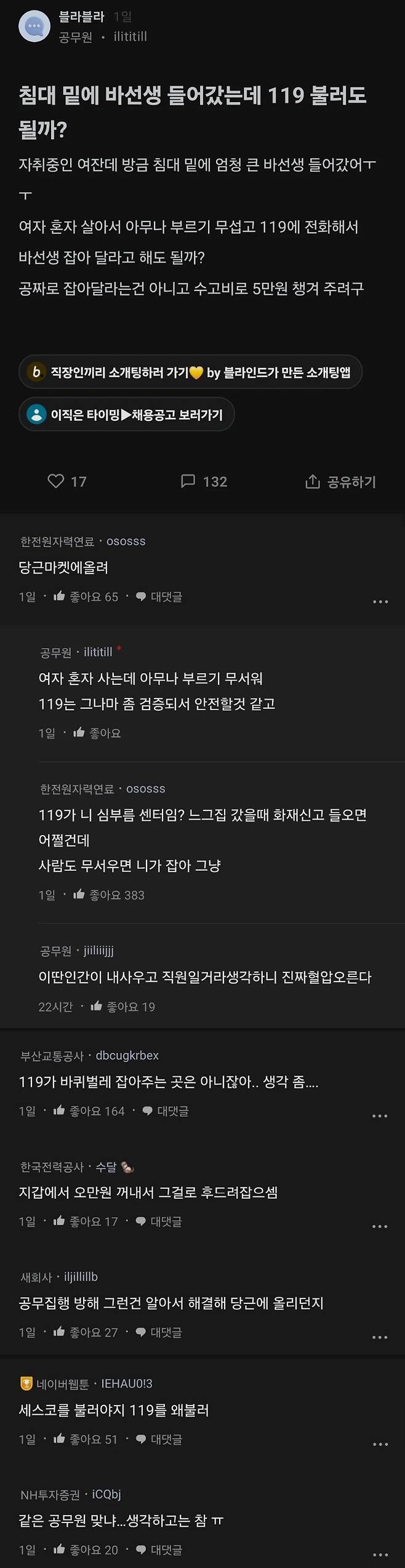The image size is (405, 1568).
Task: Reply to the 공무집행 방해 comment
Action: (x=159, y=1332)
